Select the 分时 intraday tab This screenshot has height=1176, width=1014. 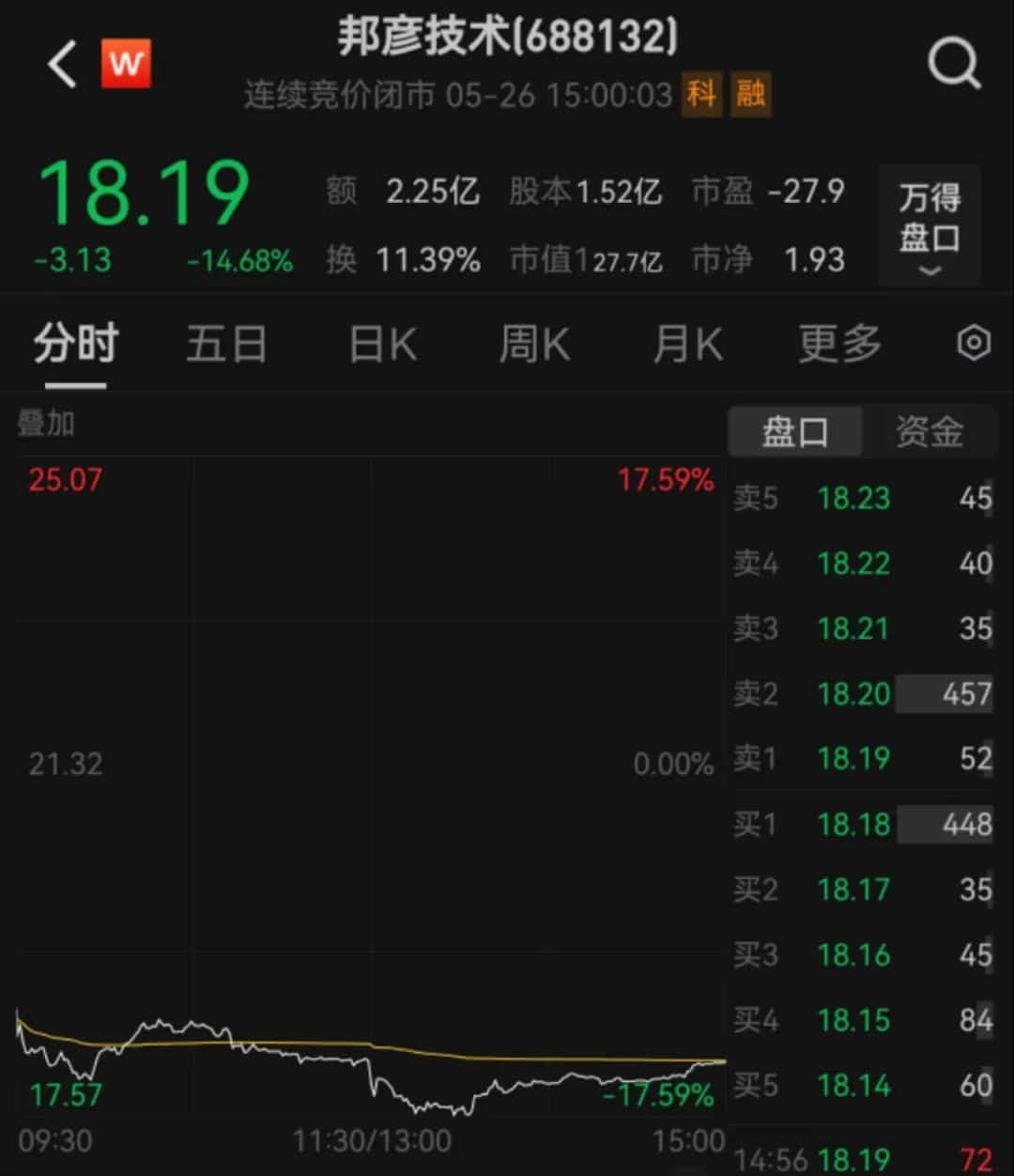[x=75, y=344]
